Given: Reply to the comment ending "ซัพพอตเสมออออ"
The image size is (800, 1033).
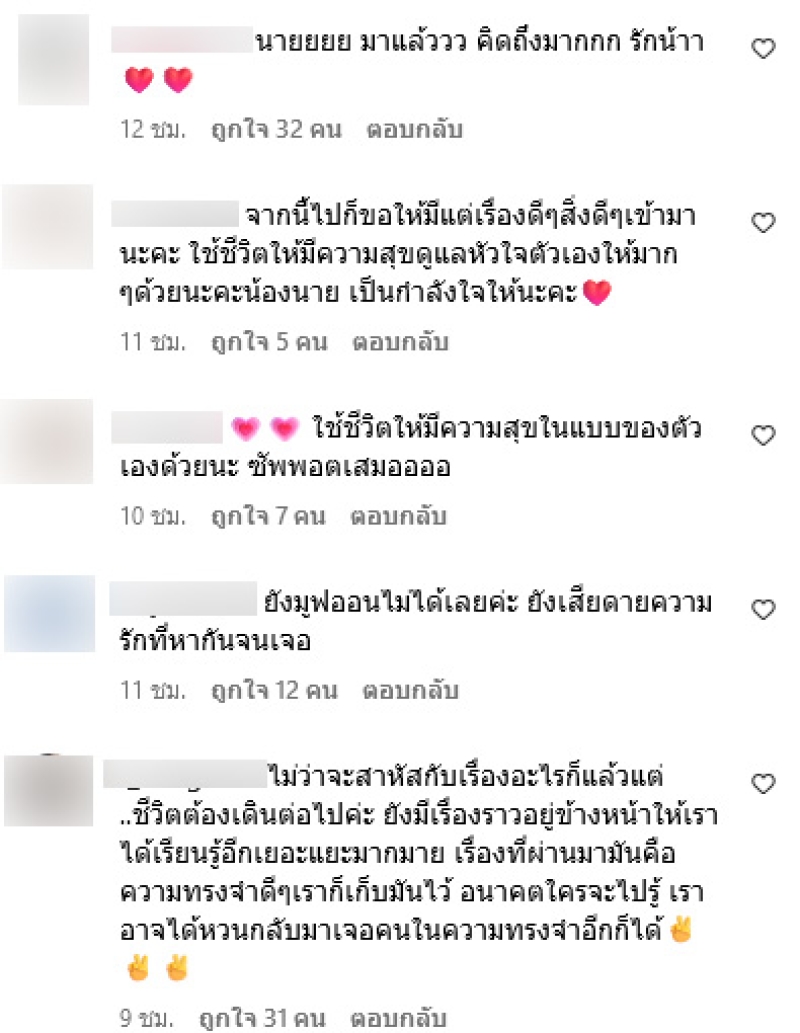Looking at the screenshot, I should tap(398, 517).
